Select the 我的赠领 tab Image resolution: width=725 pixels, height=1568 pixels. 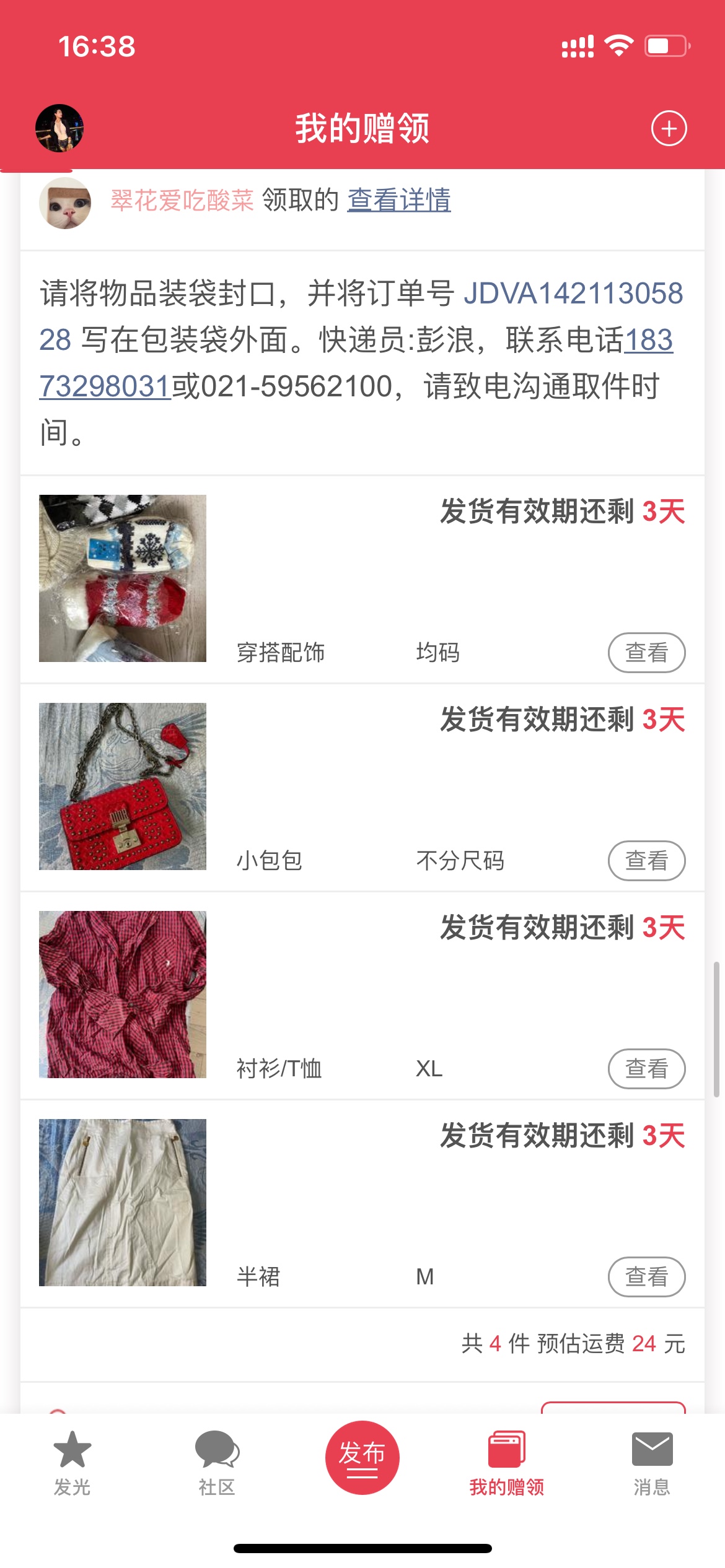pyautogui.click(x=507, y=1461)
